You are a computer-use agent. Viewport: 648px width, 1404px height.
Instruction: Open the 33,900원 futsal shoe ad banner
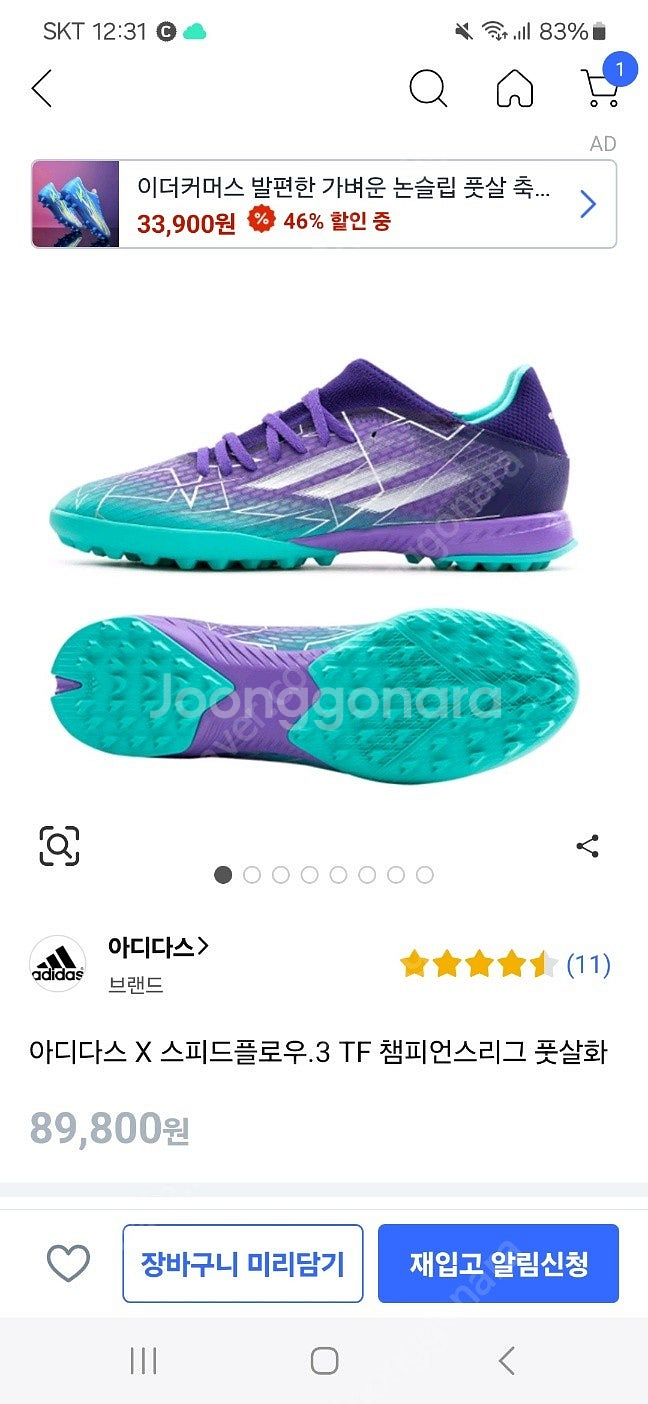pyautogui.click(x=324, y=204)
